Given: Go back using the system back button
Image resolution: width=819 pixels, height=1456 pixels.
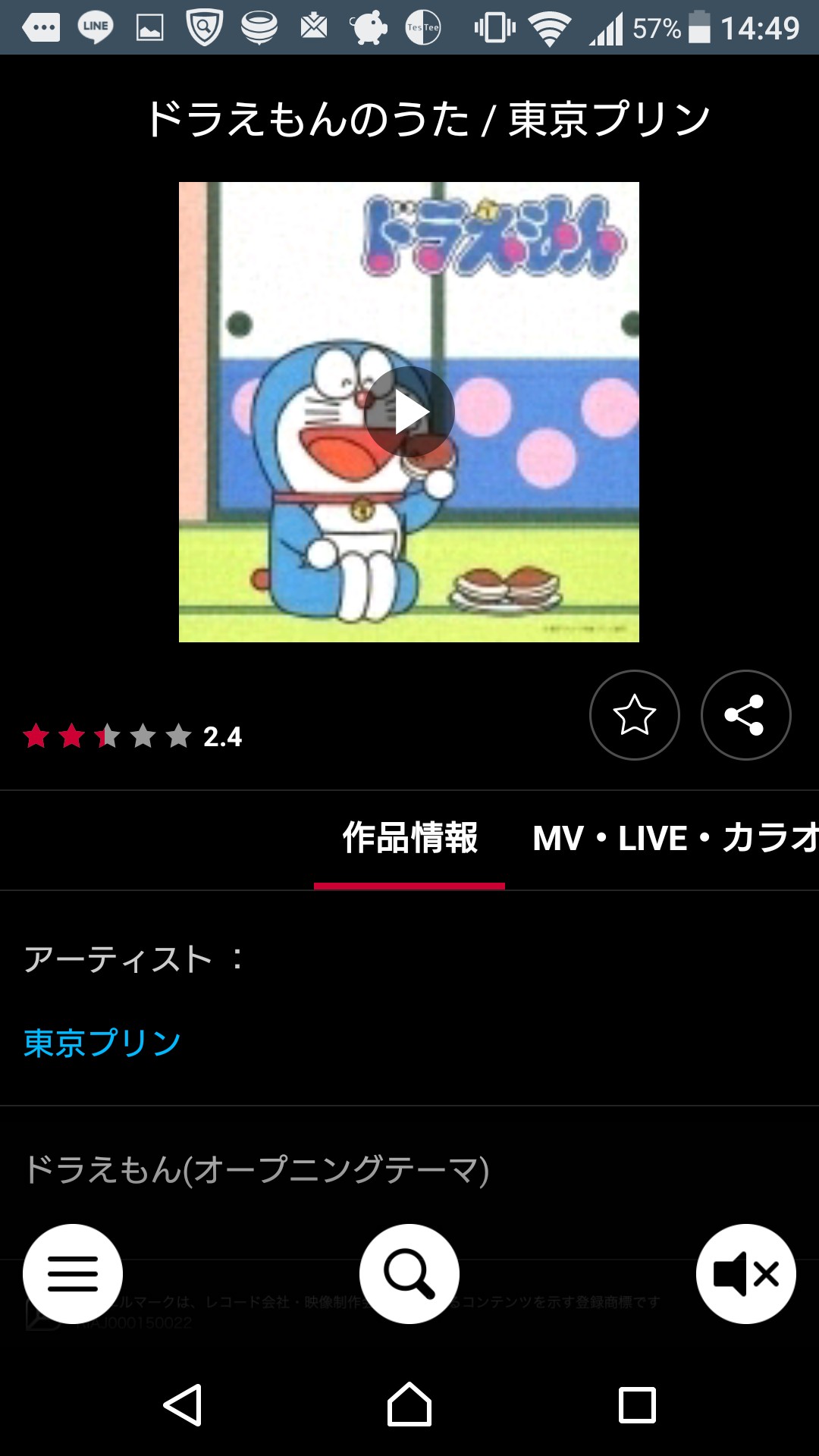Looking at the screenshot, I should click(183, 1405).
